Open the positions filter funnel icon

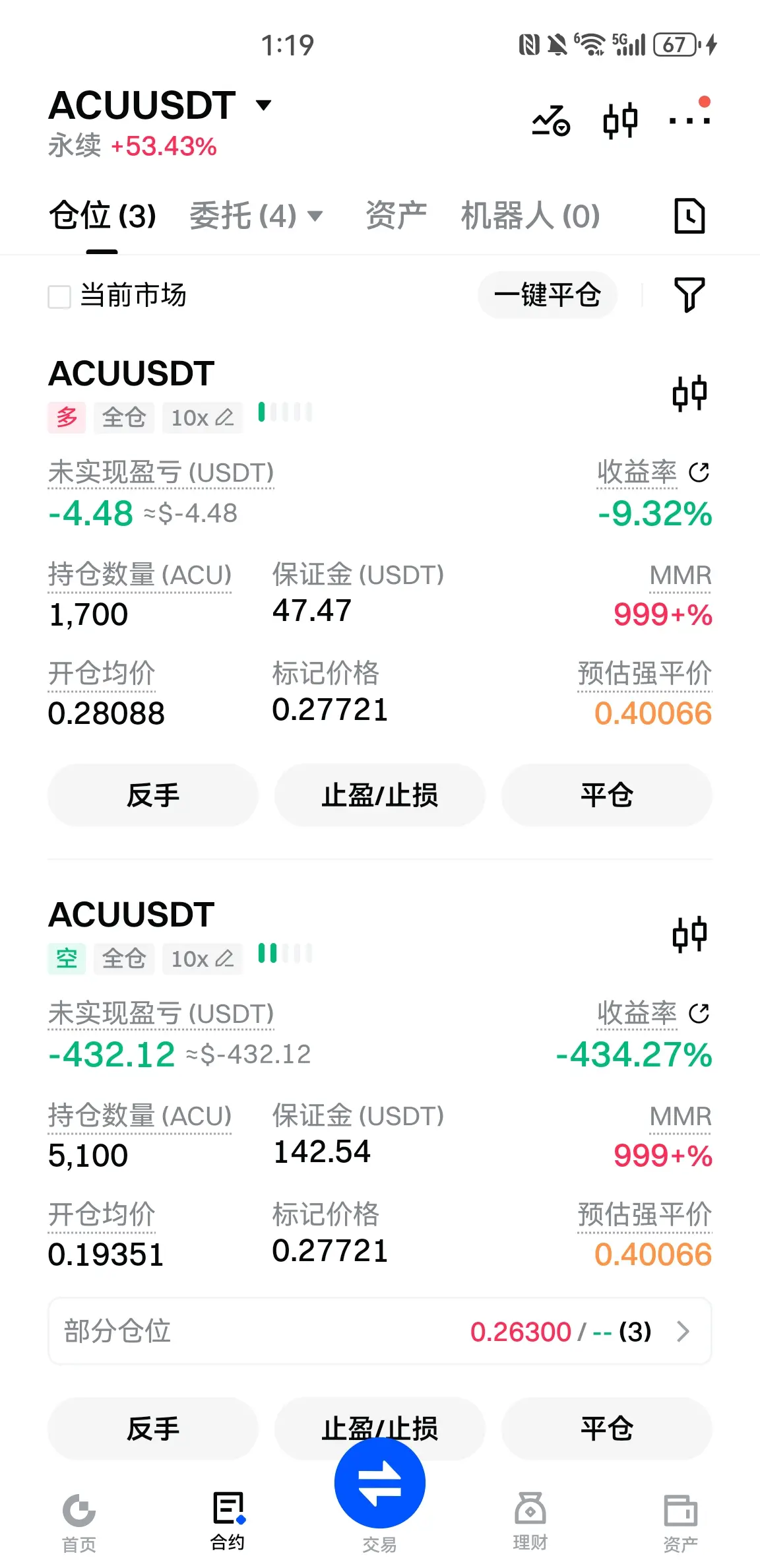tap(689, 294)
